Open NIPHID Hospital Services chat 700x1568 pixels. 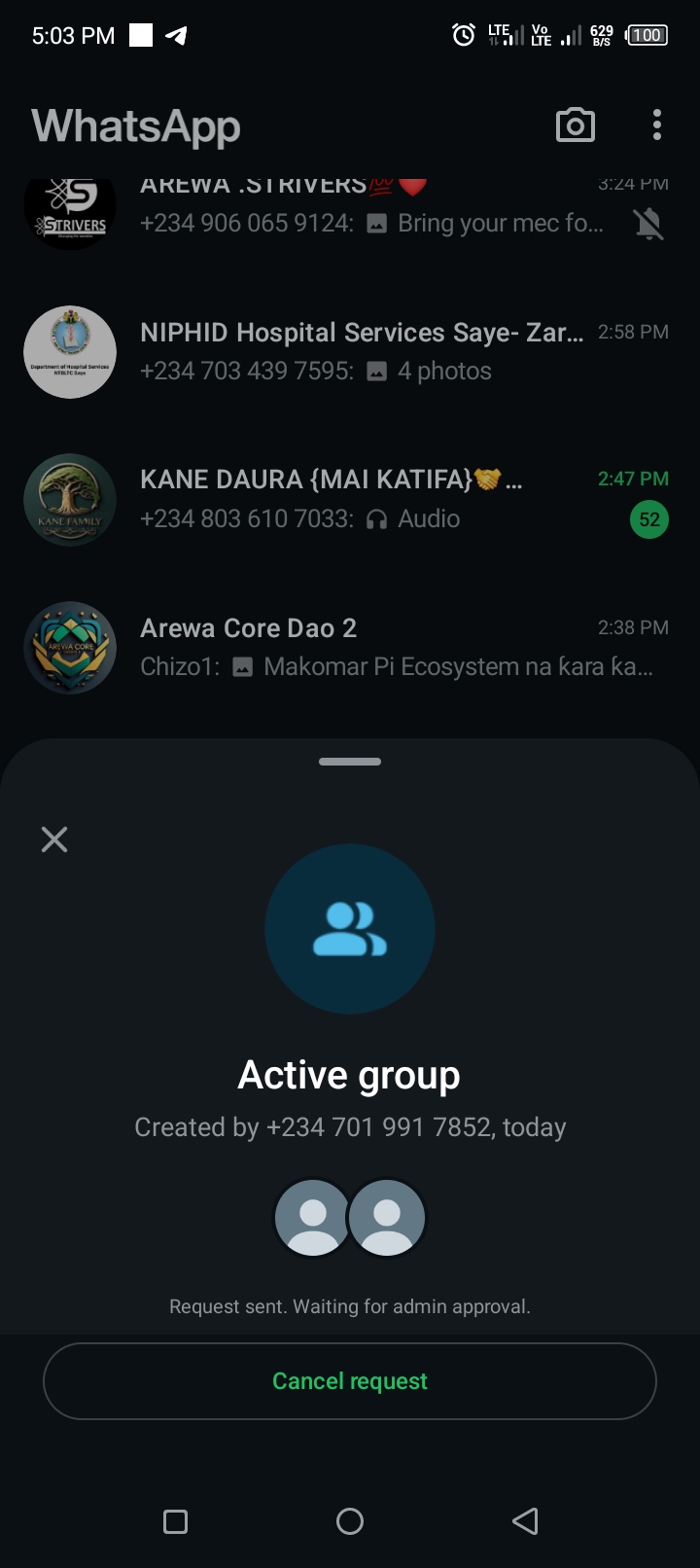coord(369,352)
